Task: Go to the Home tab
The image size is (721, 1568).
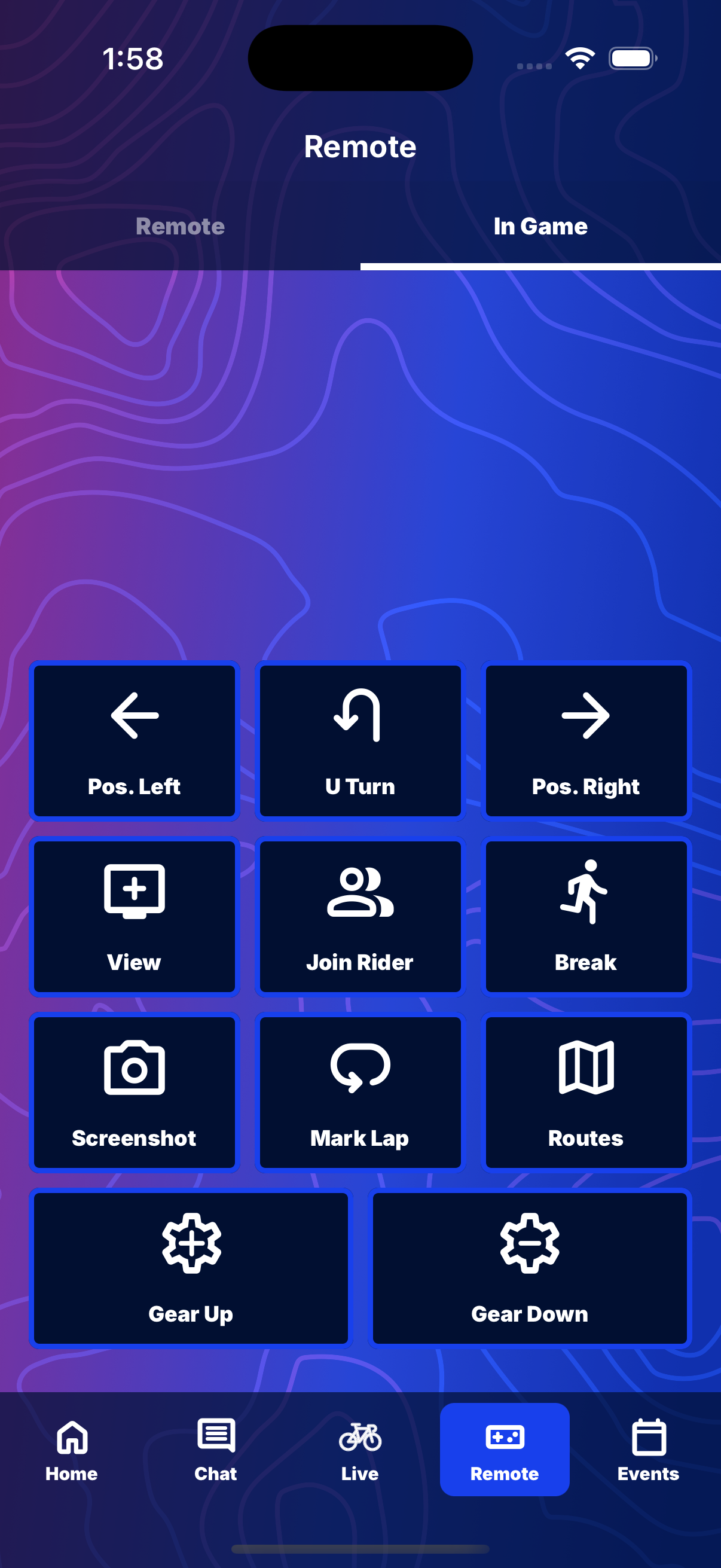Action: pyautogui.click(x=72, y=1450)
